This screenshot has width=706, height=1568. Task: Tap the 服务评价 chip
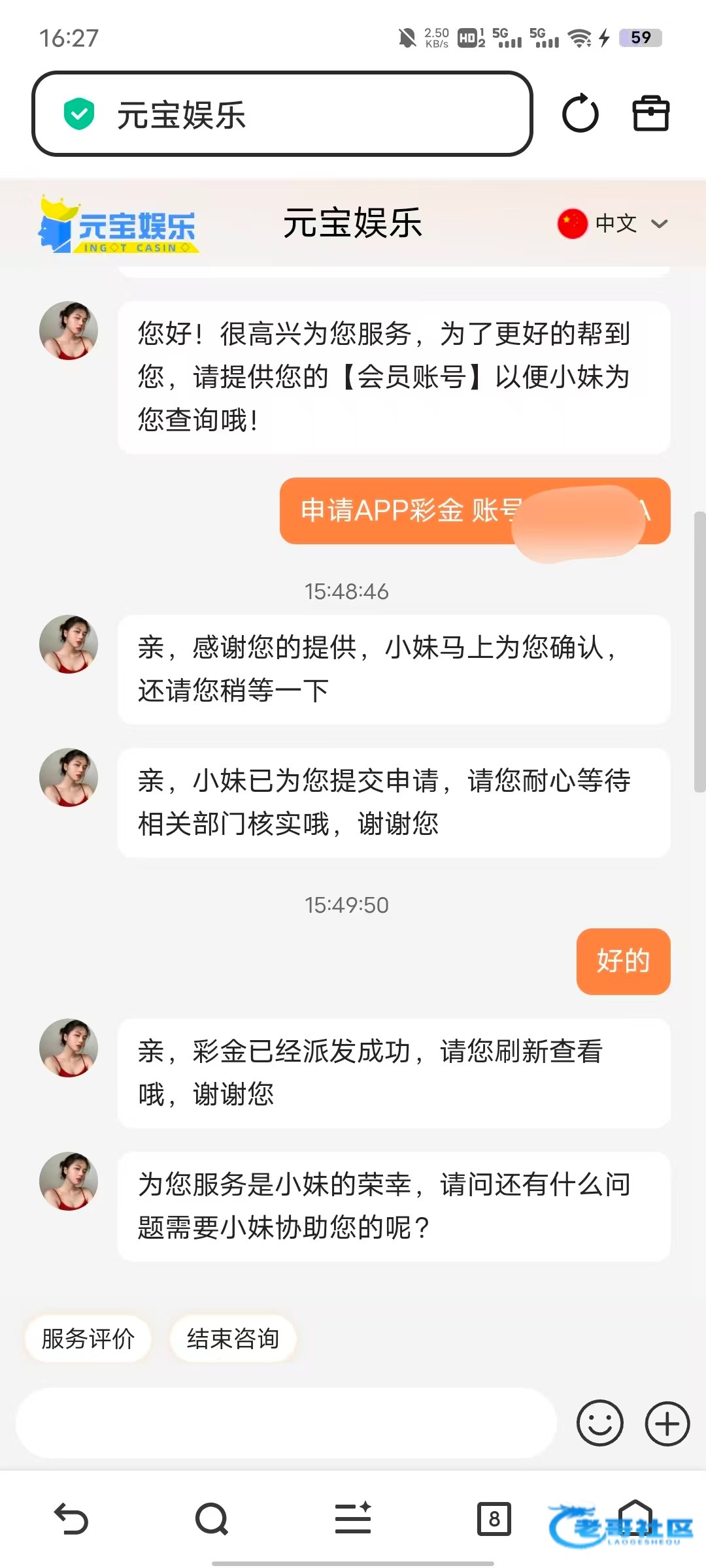tap(88, 1339)
